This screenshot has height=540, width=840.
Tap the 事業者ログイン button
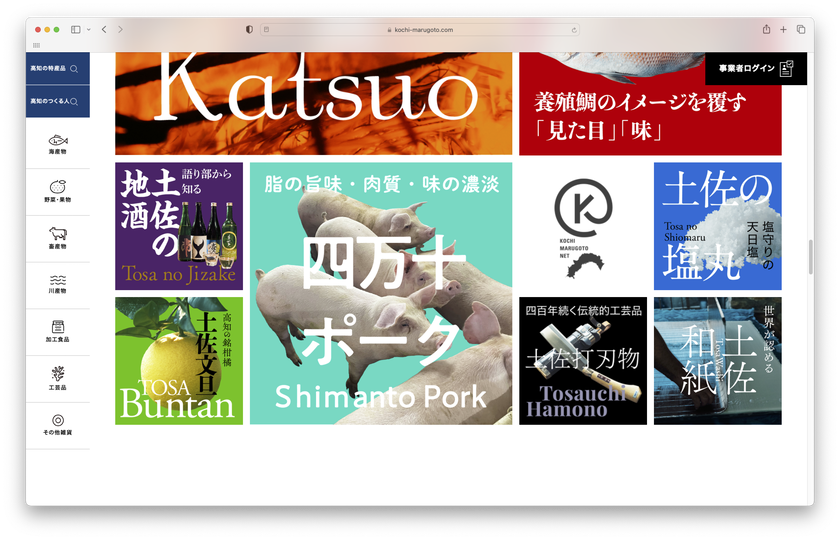click(755, 68)
